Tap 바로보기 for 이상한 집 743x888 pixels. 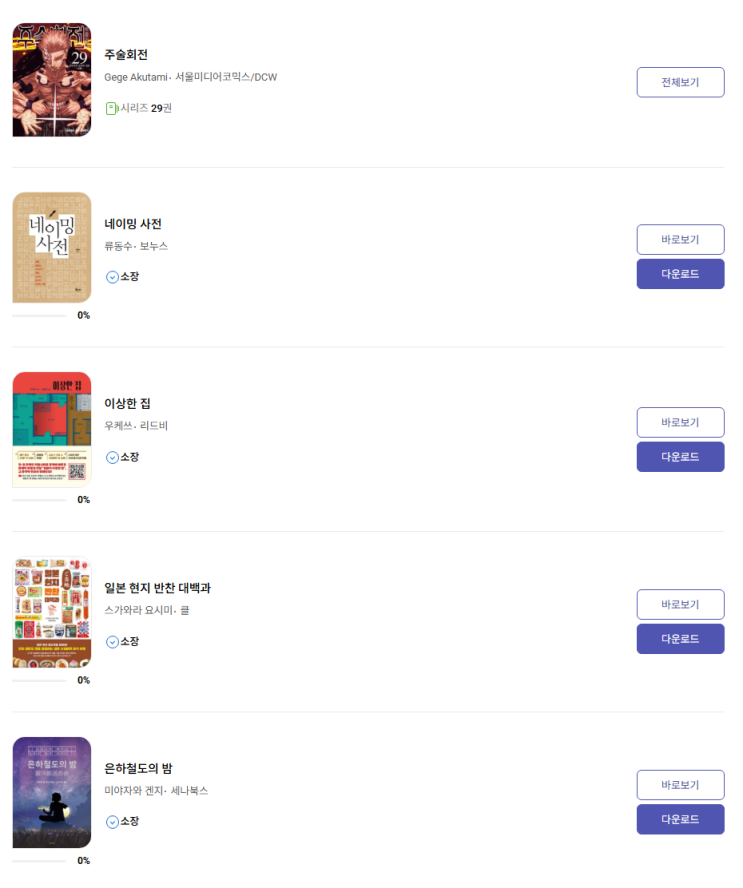680,422
